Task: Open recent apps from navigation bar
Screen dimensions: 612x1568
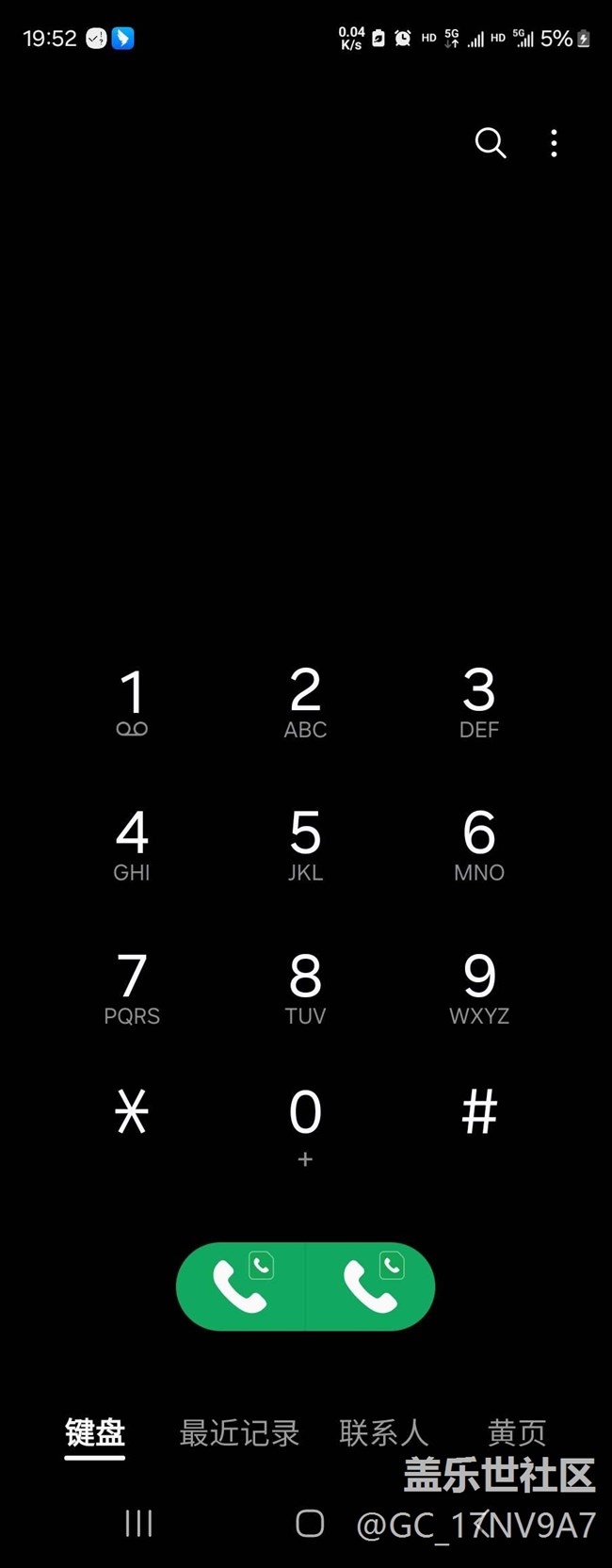Action: (x=138, y=1523)
